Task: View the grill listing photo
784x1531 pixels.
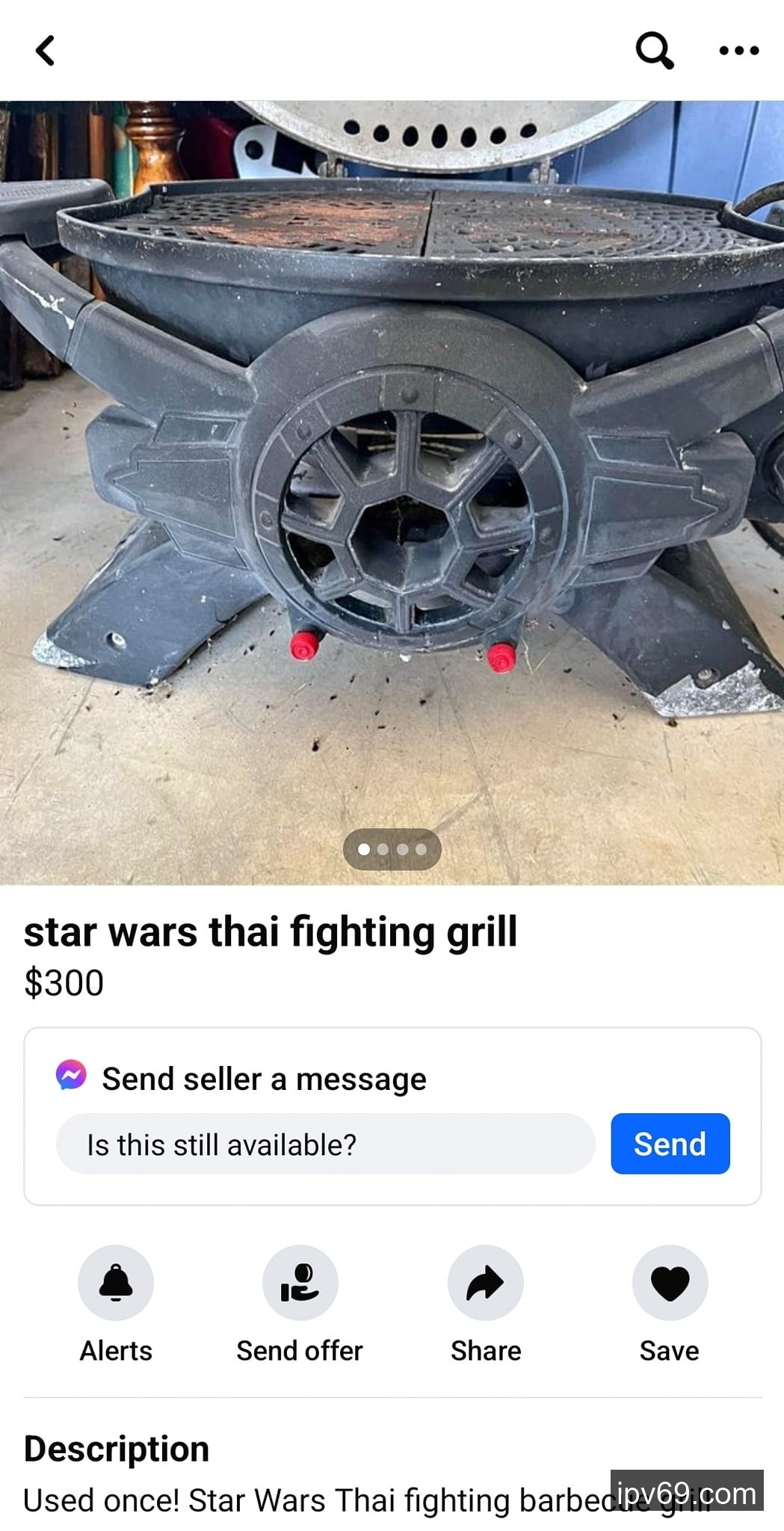Action: coord(392,478)
